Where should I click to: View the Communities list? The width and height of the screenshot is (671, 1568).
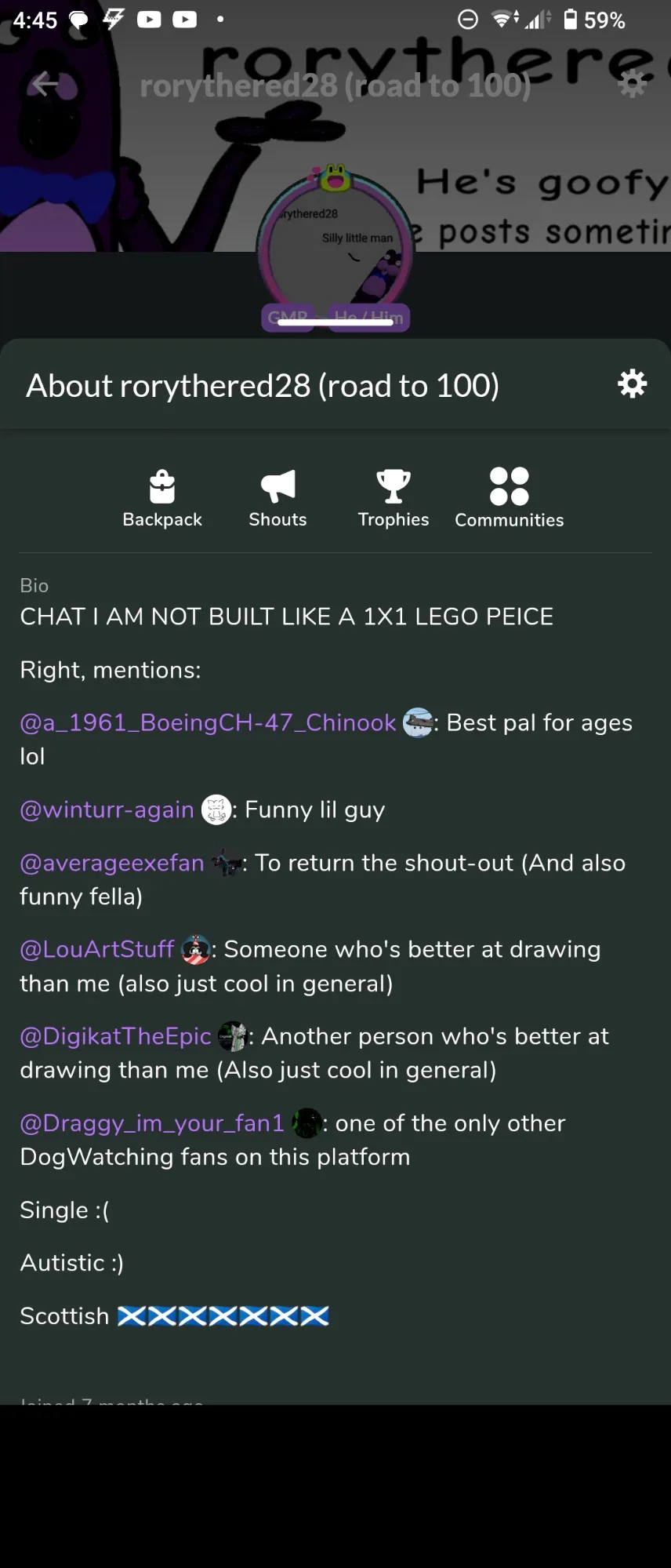[x=509, y=498]
